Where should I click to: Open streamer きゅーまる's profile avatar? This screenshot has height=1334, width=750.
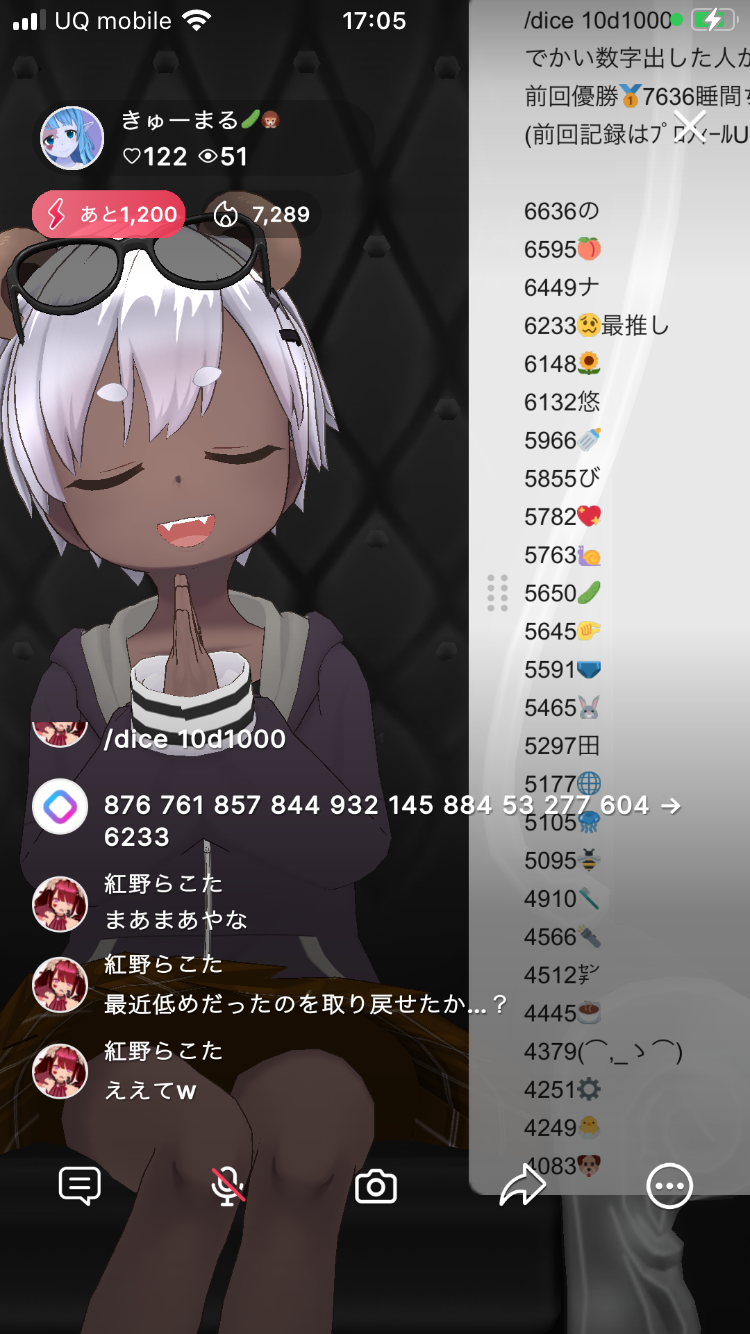tap(72, 138)
